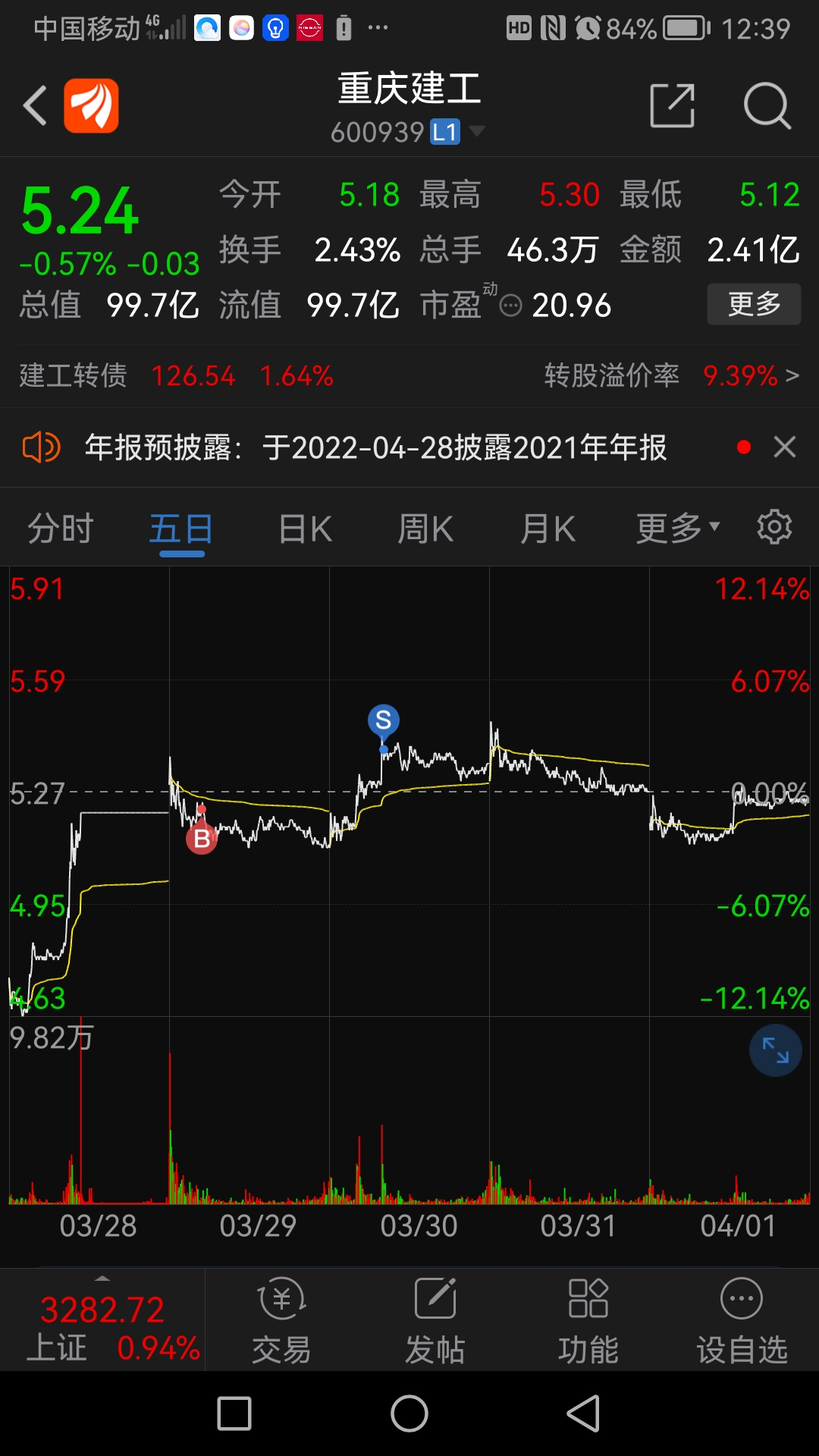The height and width of the screenshot is (1456, 819).
Task: Switch to 月K chart tab
Action: 548,529
